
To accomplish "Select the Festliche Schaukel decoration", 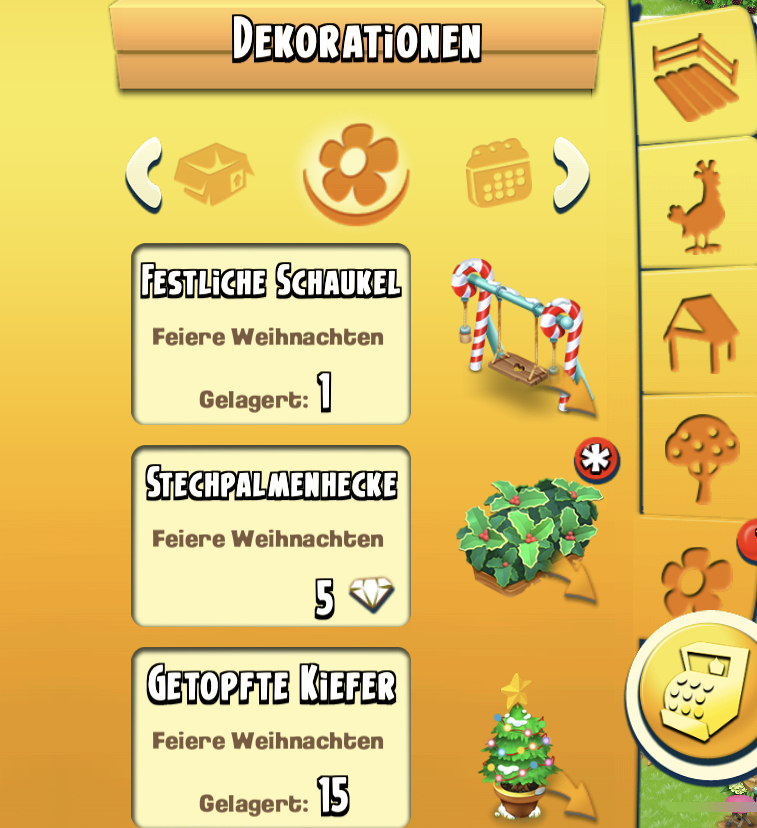I will (271, 334).
